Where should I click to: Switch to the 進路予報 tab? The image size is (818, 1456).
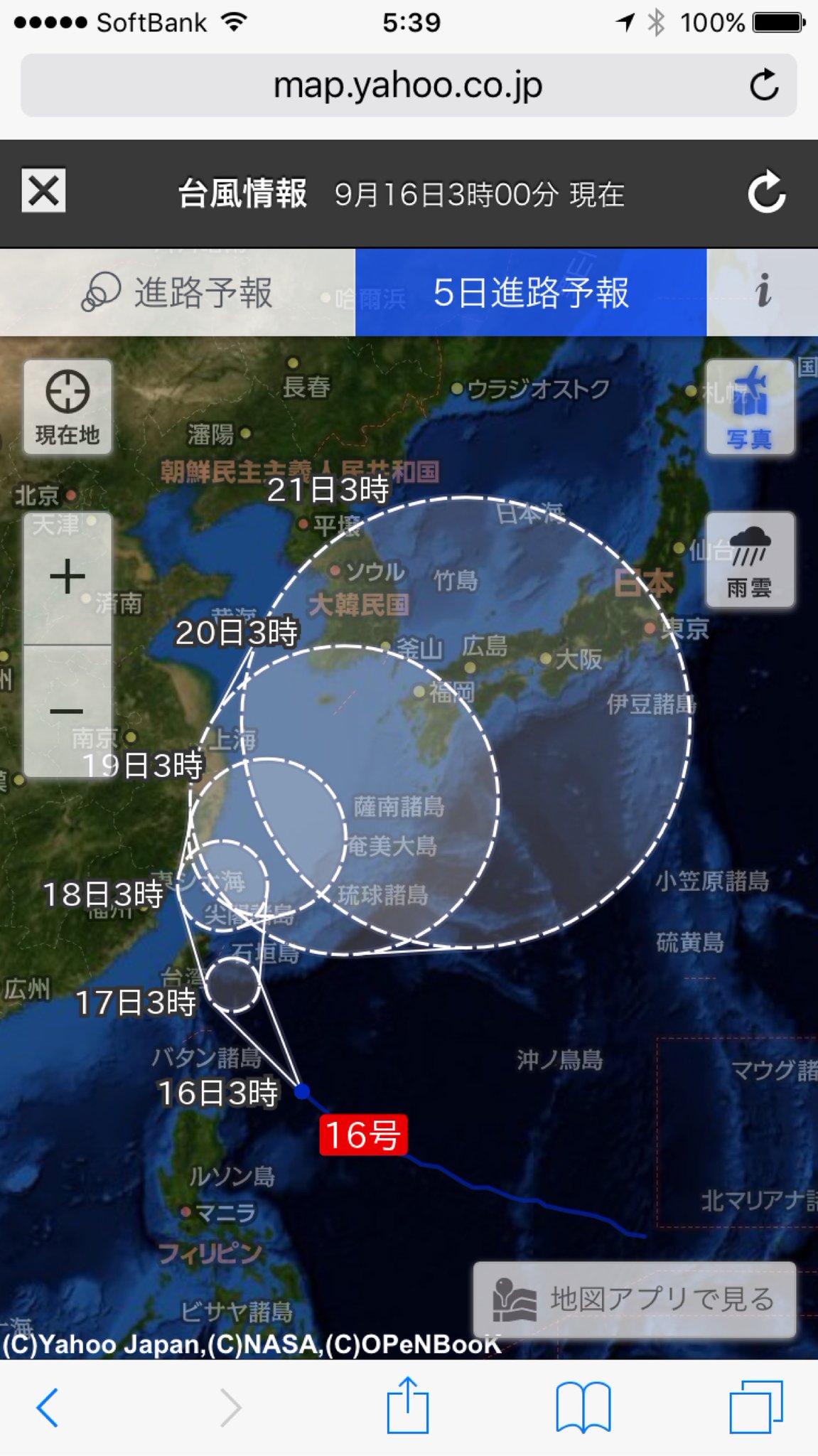click(178, 292)
